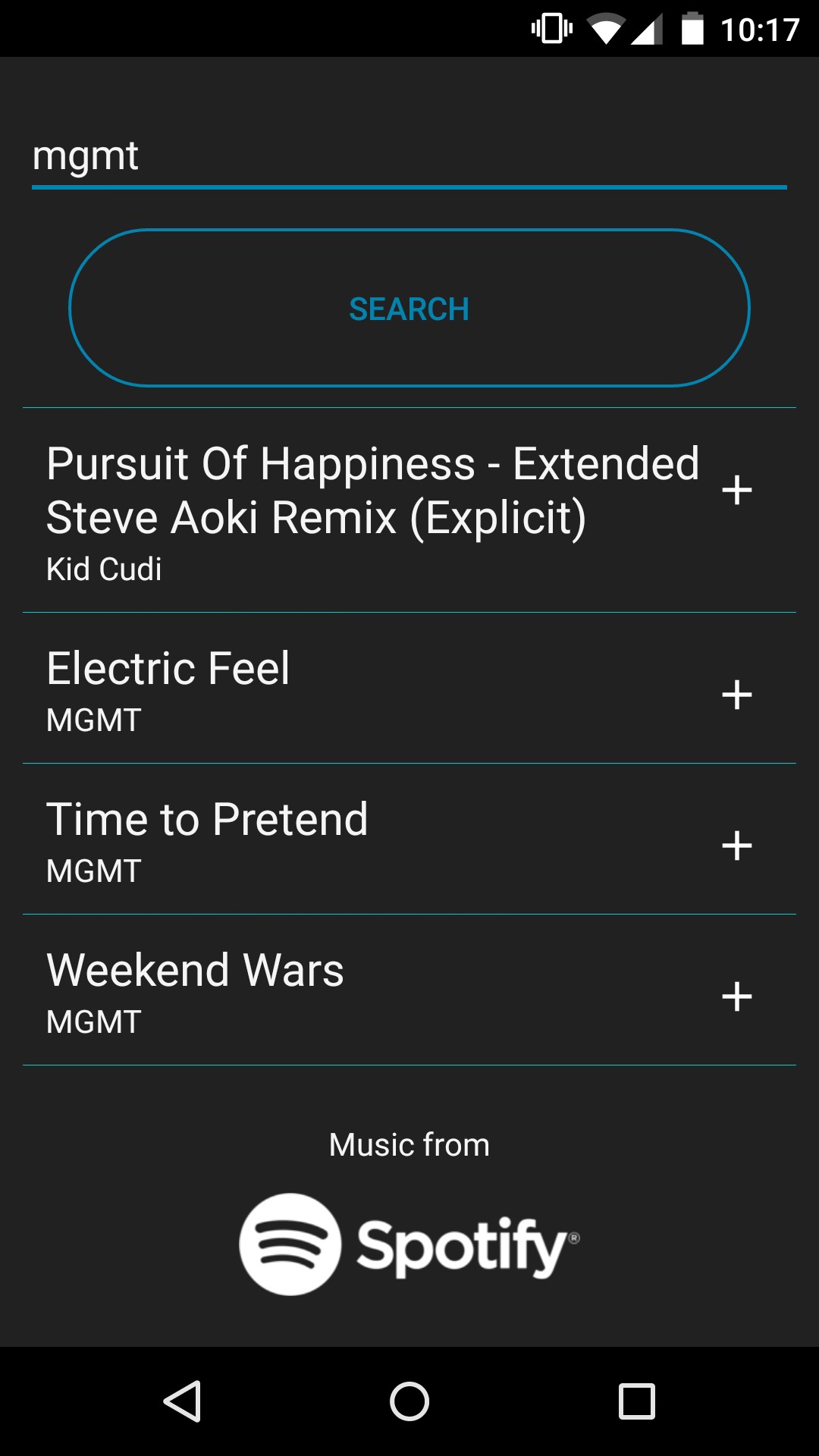Tap the Wi-Fi indicator in status bar
The width and height of the screenshot is (819, 1456).
pos(607,27)
